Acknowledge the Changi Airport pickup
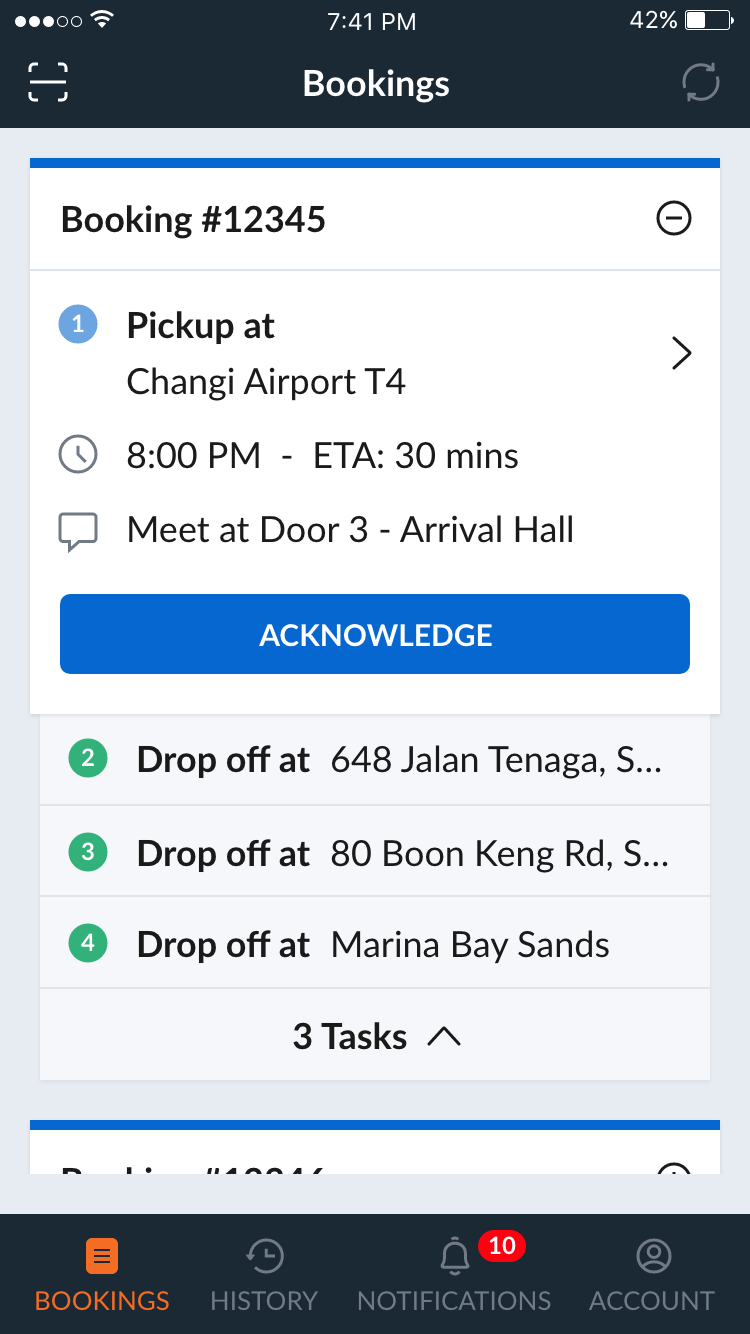750x1334 pixels. (375, 634)
